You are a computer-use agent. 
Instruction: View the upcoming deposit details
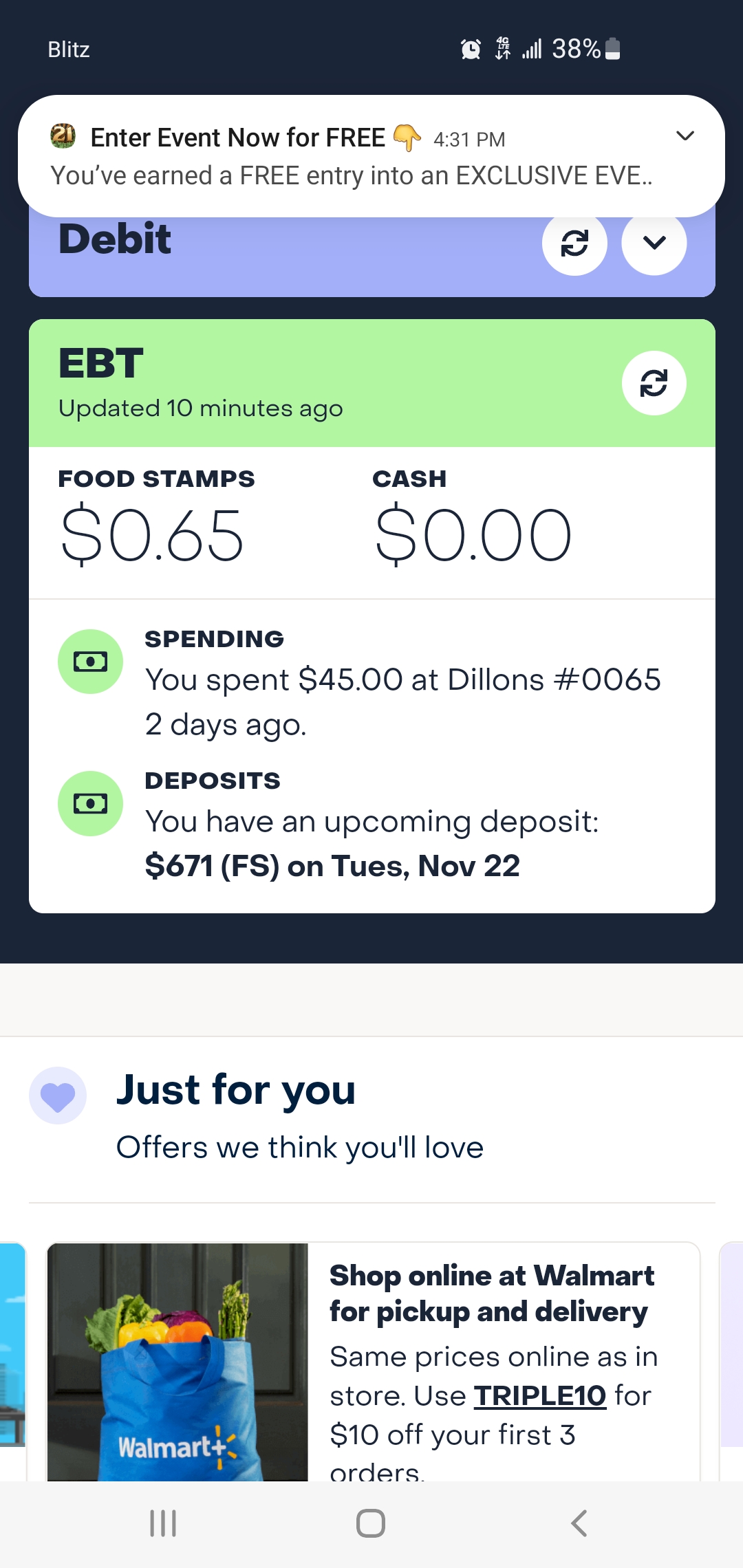coord(371,824)
